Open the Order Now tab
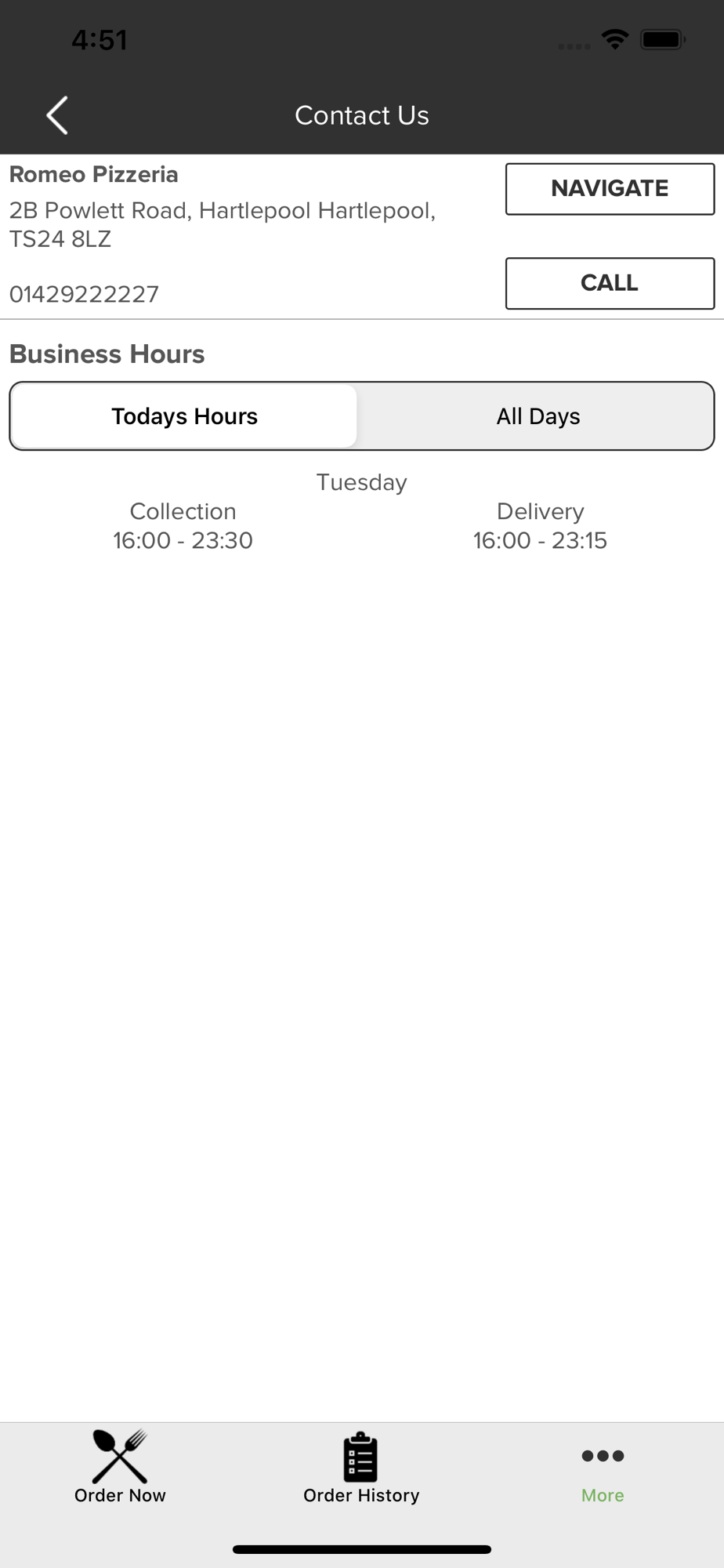Viewport: 724px width, 1568px height. [x=120, y=1466]
